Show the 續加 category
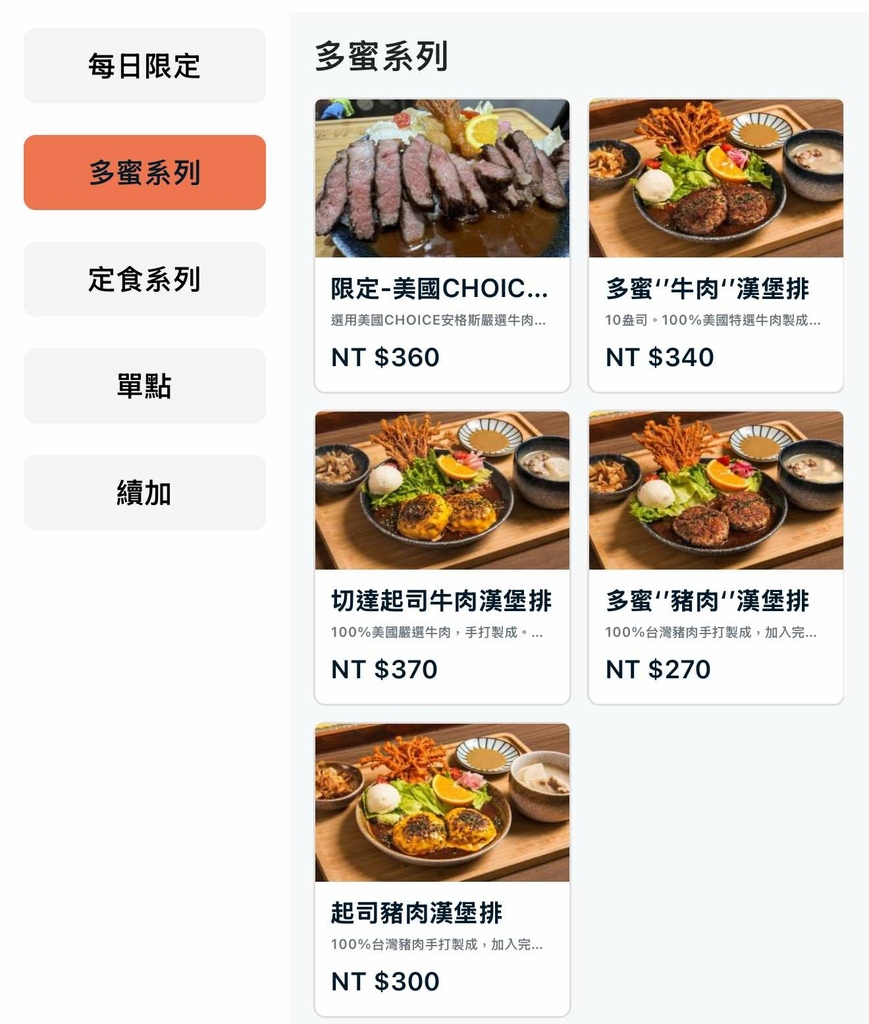Screen dimensions: 869x1024 coord(145,492)
